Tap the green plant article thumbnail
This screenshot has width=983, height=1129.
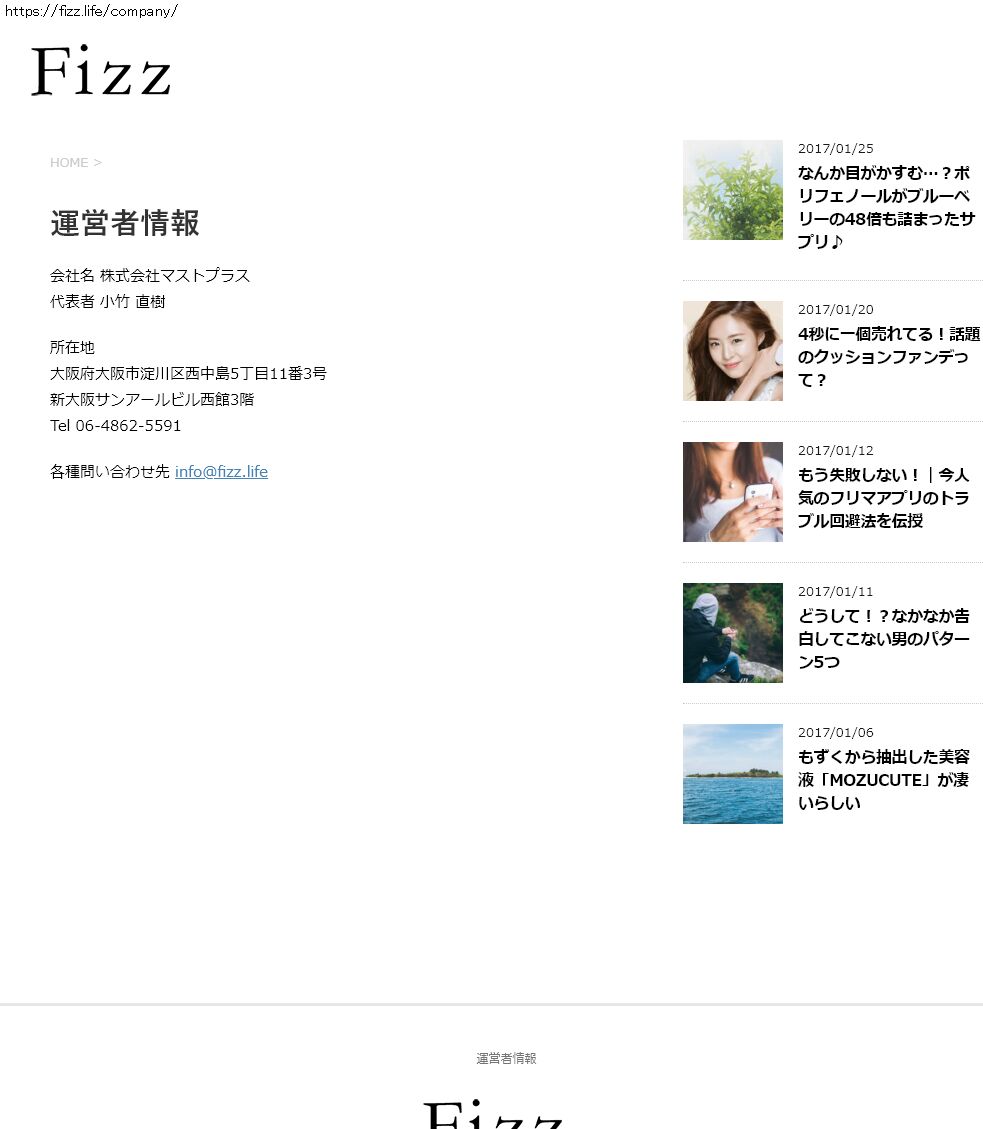[733, 190]
